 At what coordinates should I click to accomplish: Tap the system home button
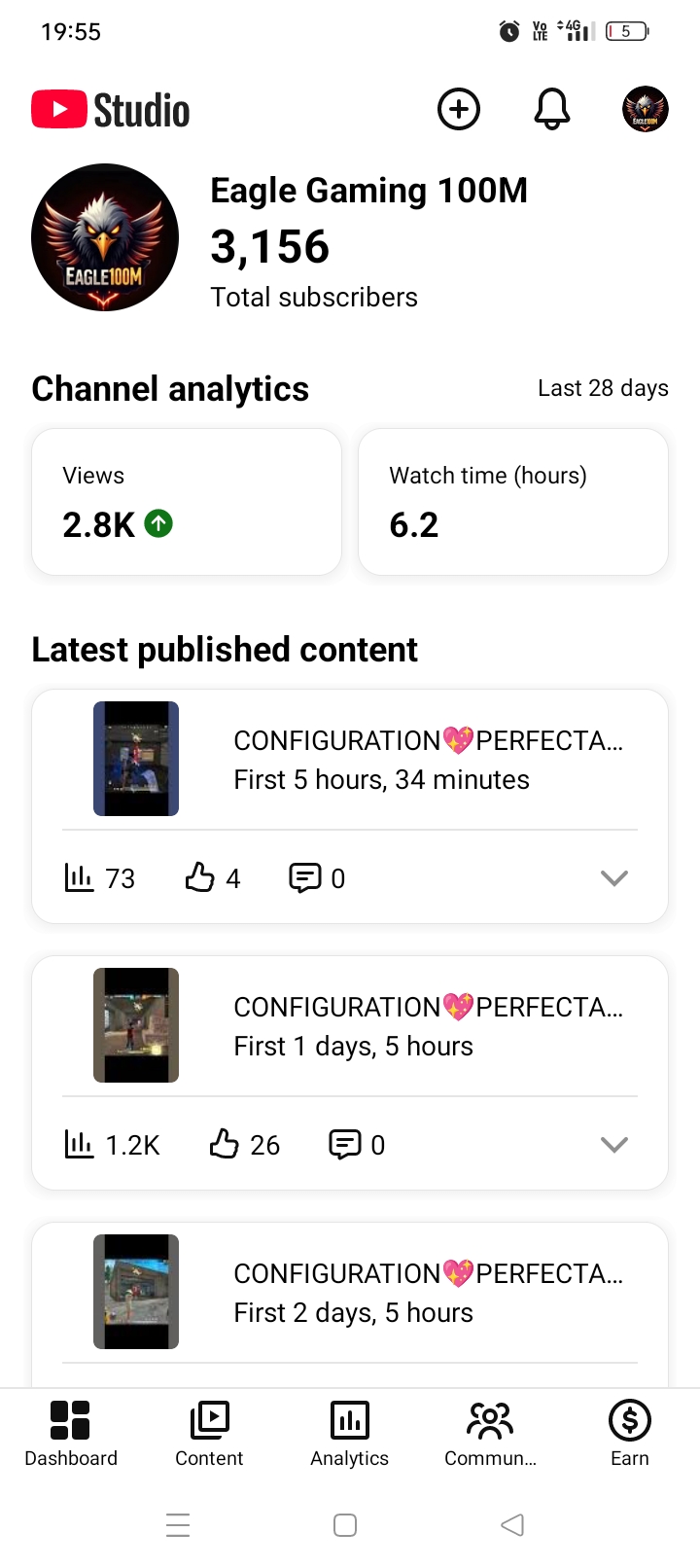tap(345, 1525)
